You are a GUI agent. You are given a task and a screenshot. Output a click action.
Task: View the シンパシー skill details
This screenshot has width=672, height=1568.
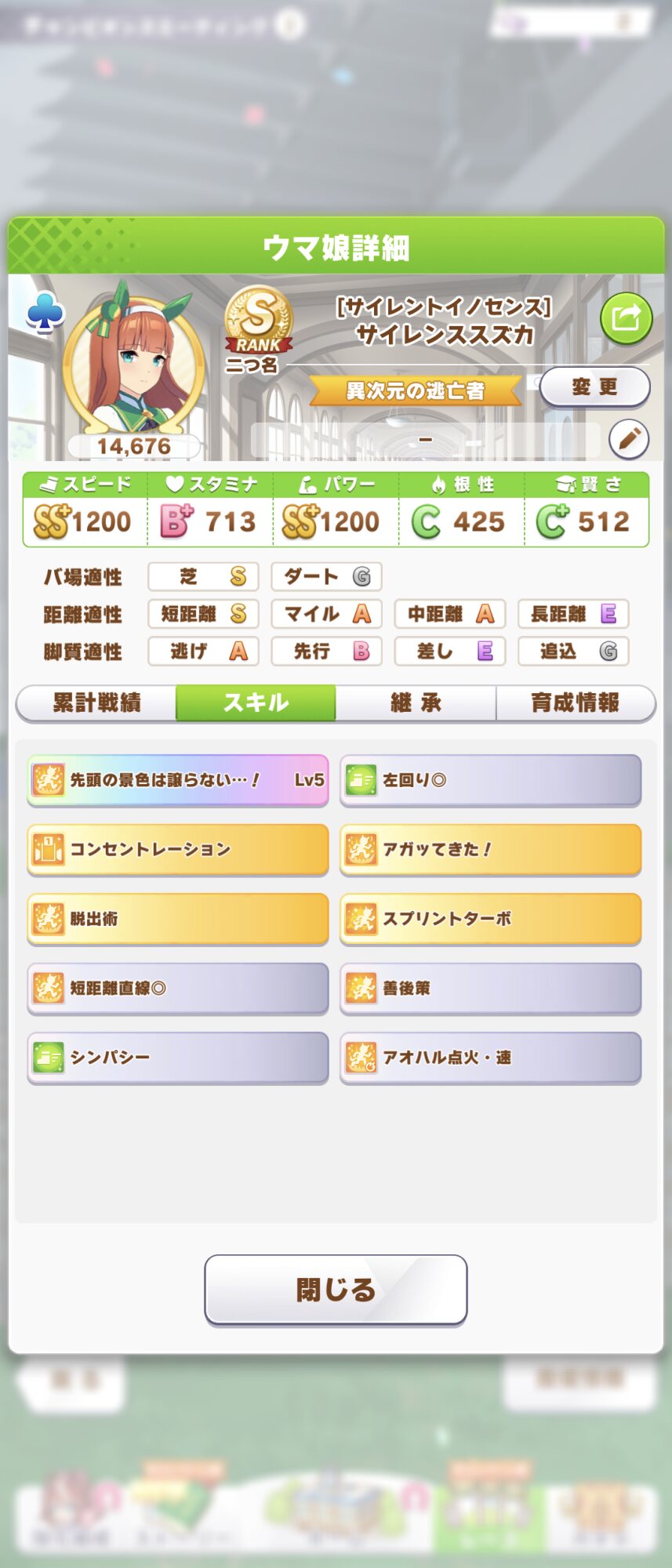[178, 1058]
